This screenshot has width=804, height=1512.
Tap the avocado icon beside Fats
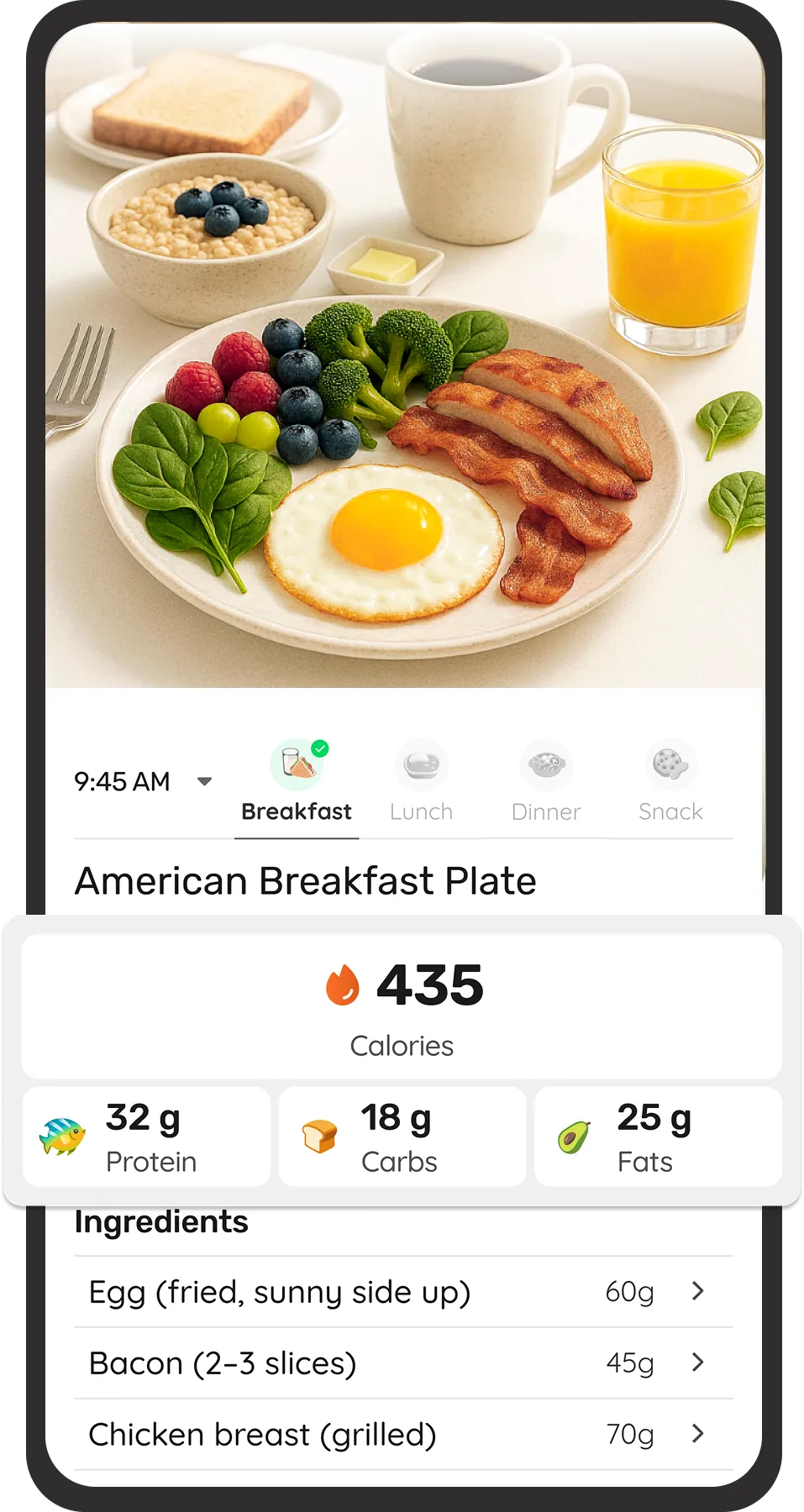(575, 1133)
